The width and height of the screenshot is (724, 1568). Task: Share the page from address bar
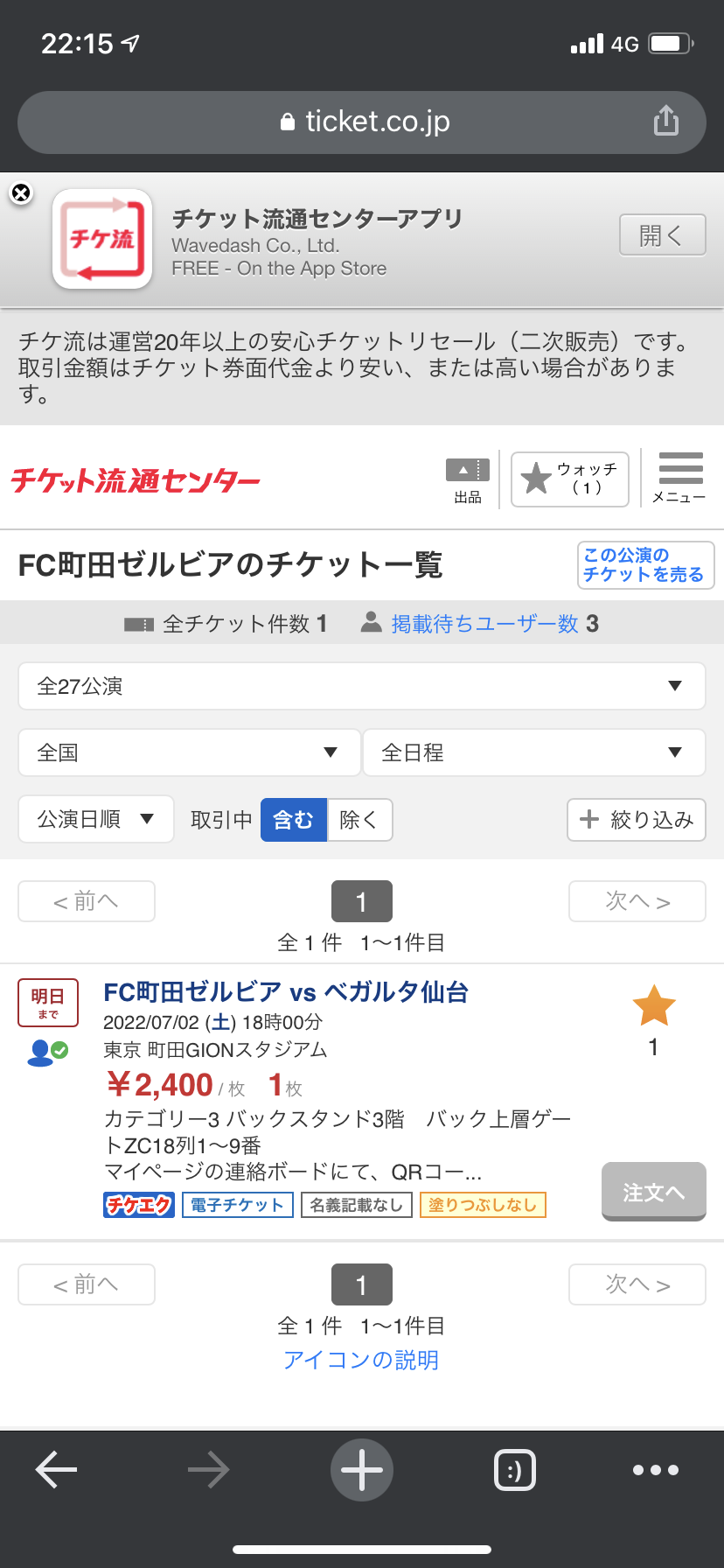666,121
